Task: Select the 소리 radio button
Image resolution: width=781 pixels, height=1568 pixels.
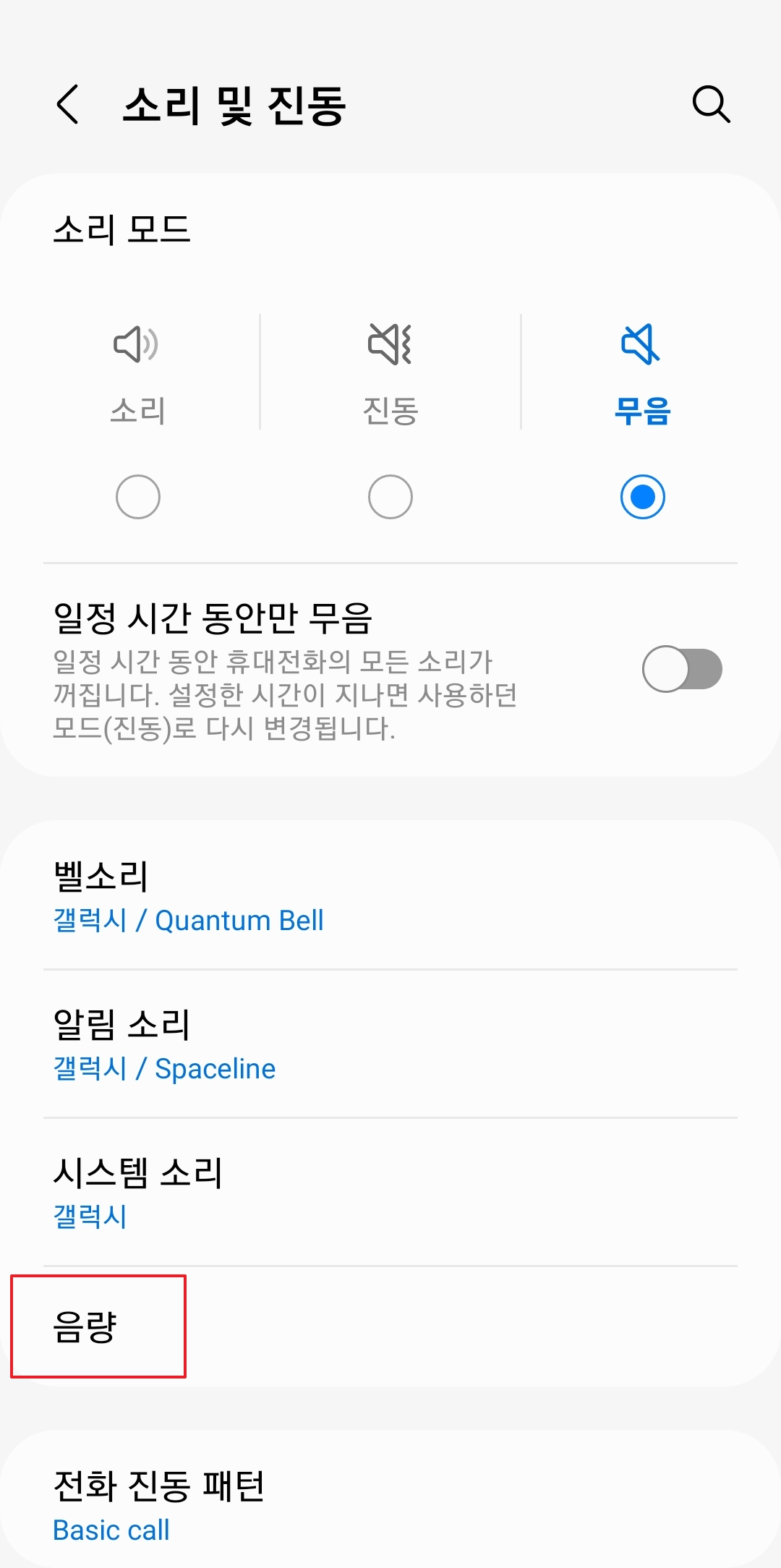Action: coord(137,496)
